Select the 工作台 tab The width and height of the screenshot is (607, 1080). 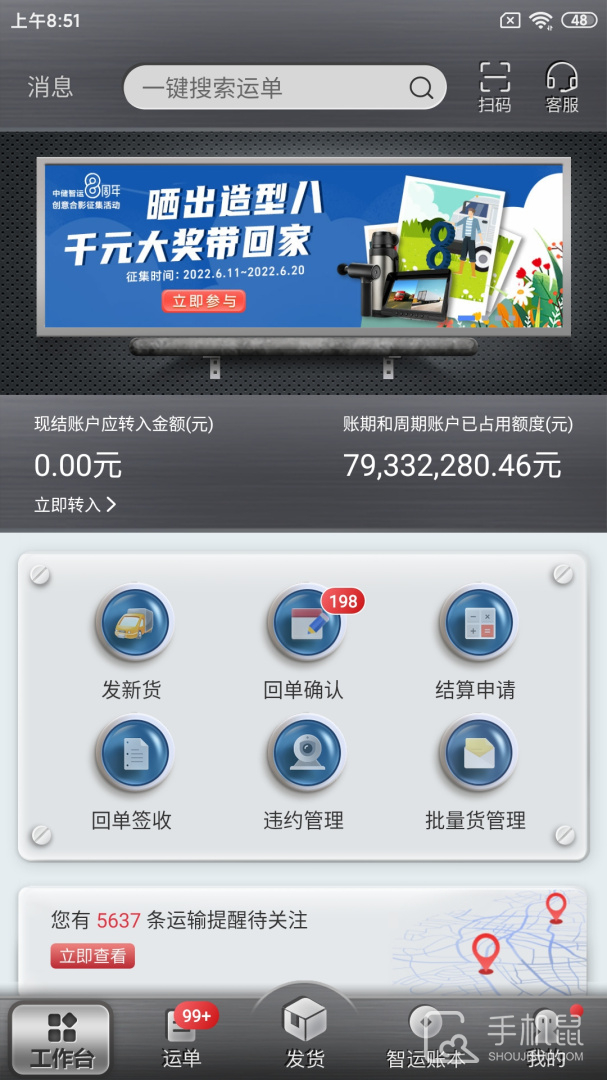pos(61,1038)
